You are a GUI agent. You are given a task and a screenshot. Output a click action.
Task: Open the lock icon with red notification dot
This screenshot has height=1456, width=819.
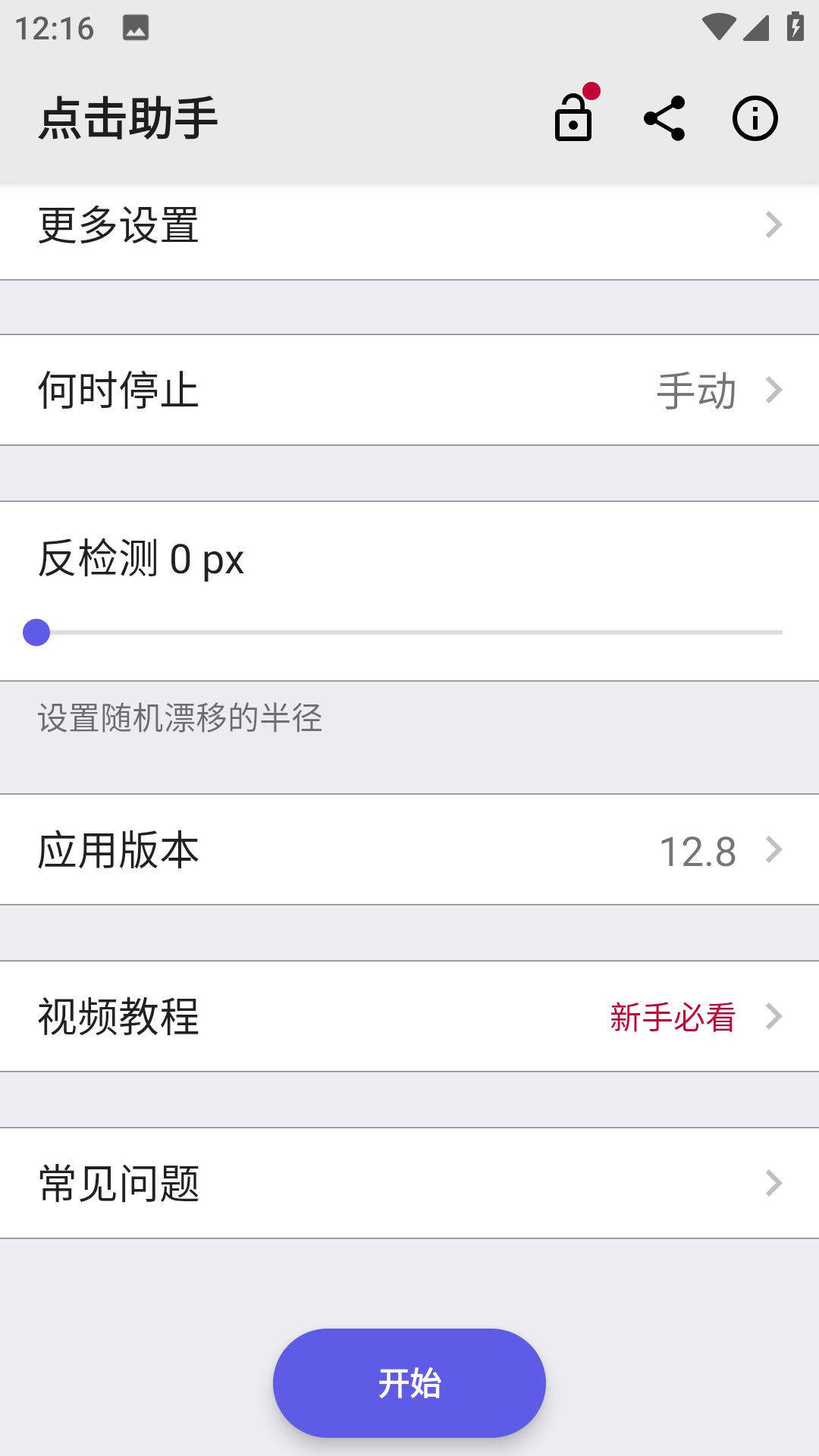pyautogui.click(x=573, y=118)
